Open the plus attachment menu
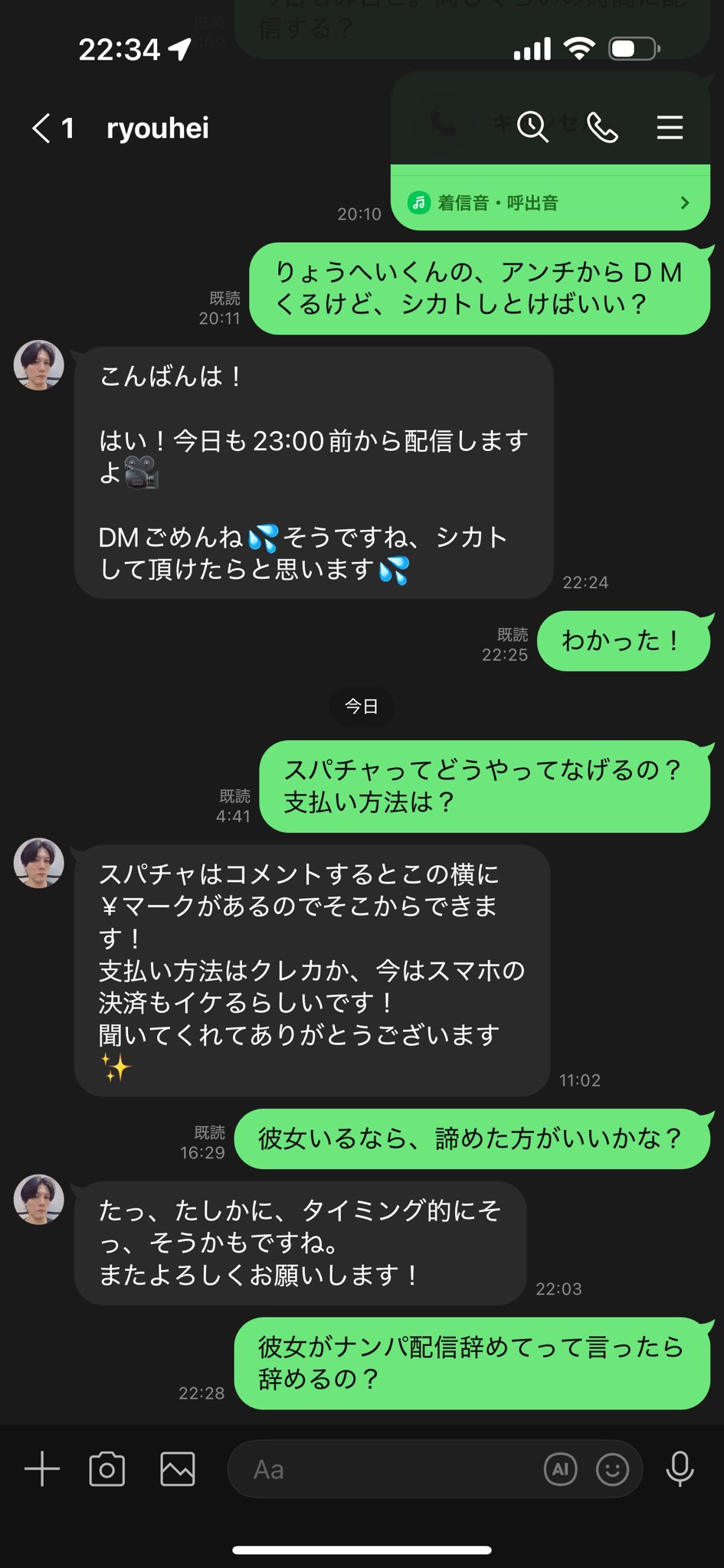 (x=42, y=1469)
